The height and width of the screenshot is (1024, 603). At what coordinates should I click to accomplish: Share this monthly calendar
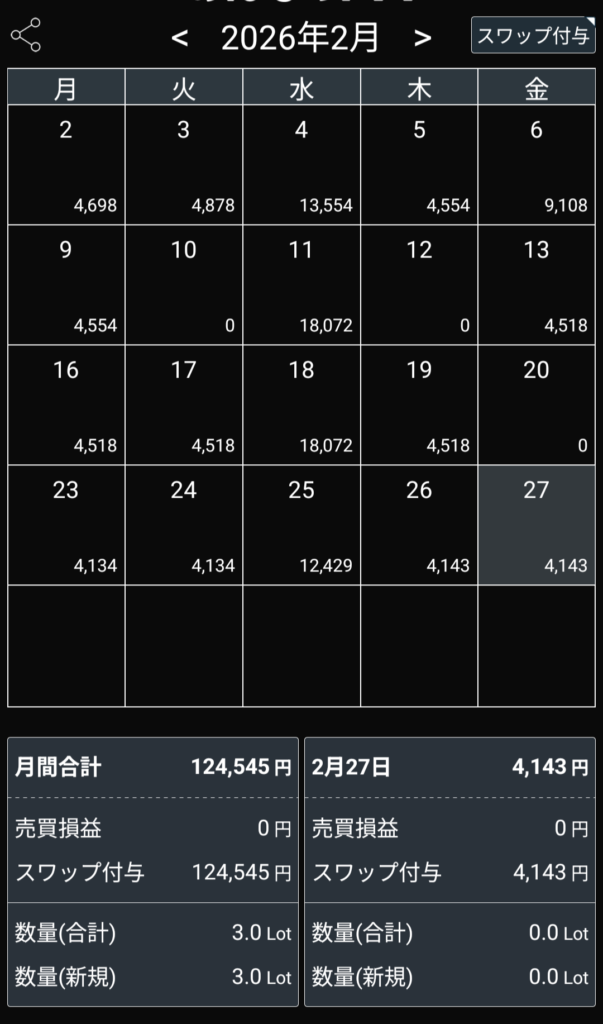[x=26, y=36]
